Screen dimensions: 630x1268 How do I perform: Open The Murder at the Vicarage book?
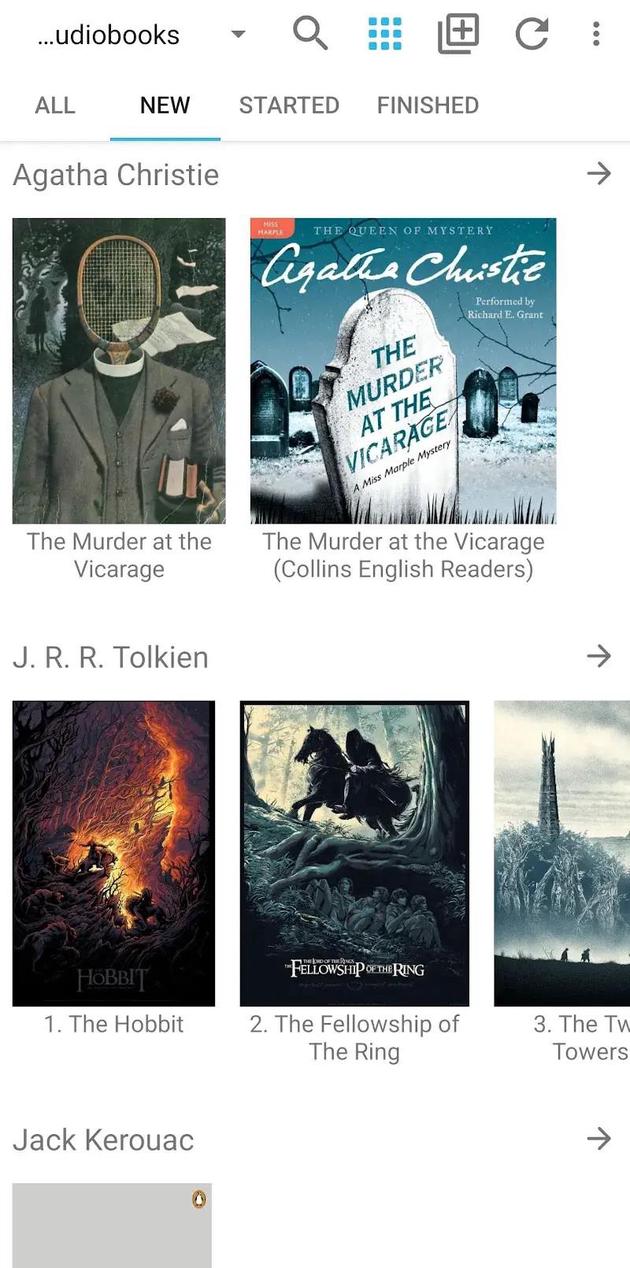point(119,371)
